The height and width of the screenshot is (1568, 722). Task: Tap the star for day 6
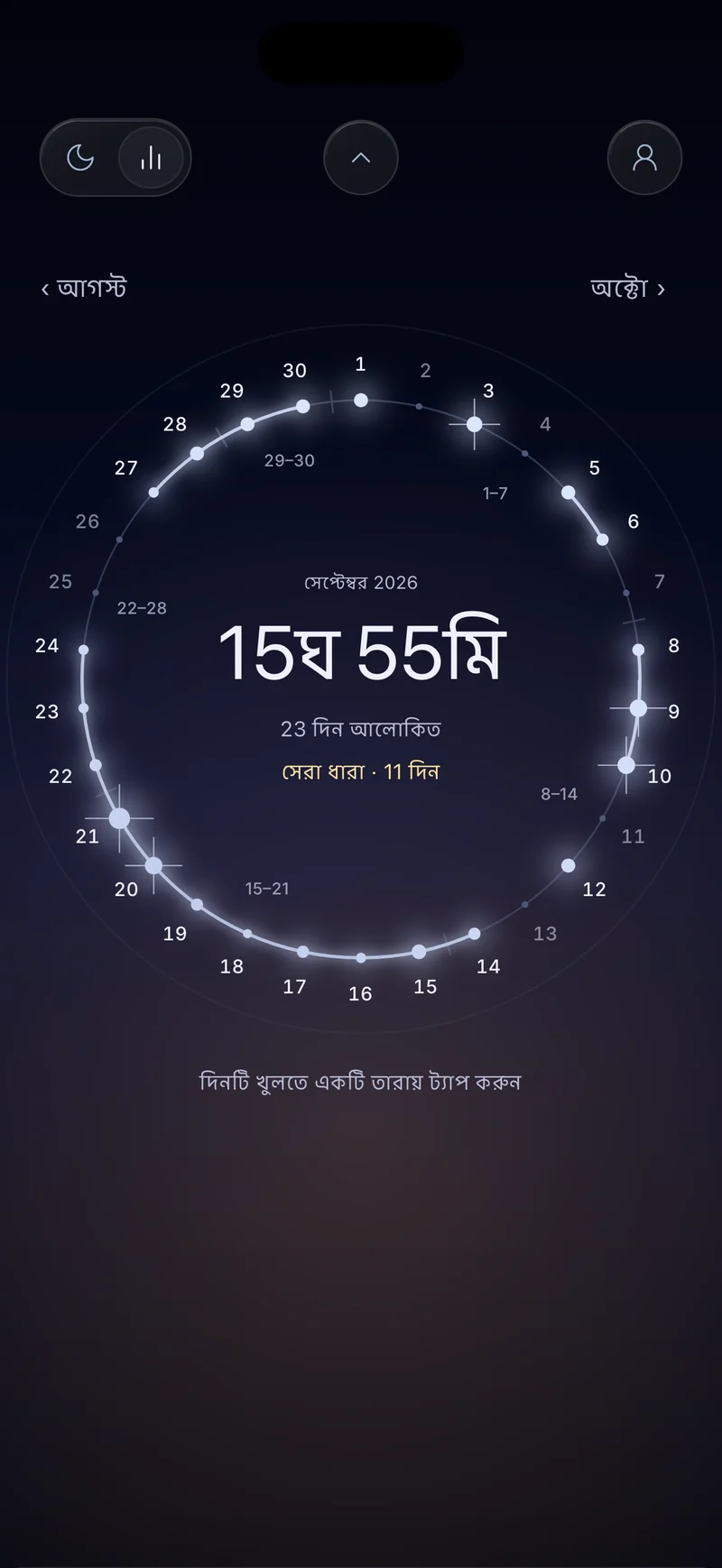click(603, 540)
